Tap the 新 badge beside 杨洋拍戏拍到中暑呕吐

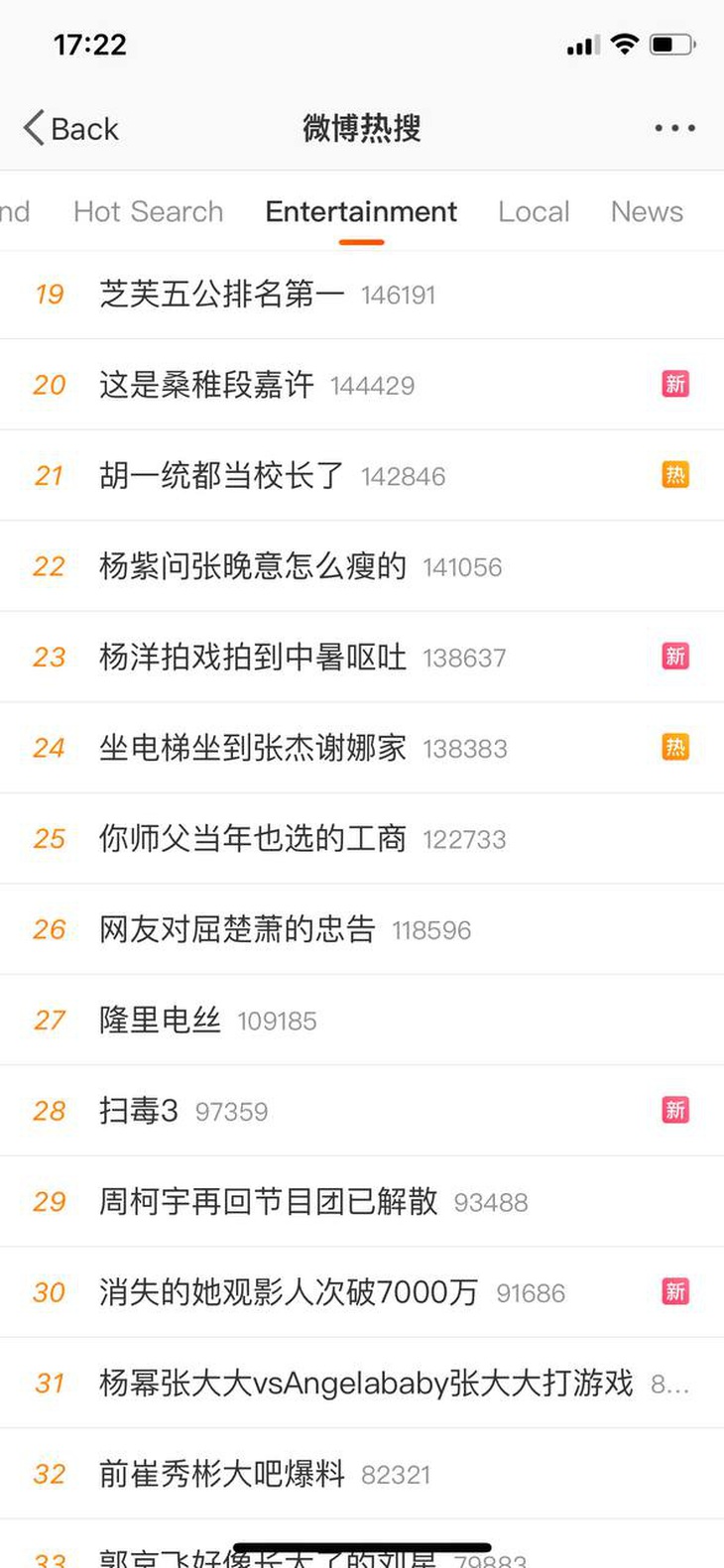(x=674, y=657)
